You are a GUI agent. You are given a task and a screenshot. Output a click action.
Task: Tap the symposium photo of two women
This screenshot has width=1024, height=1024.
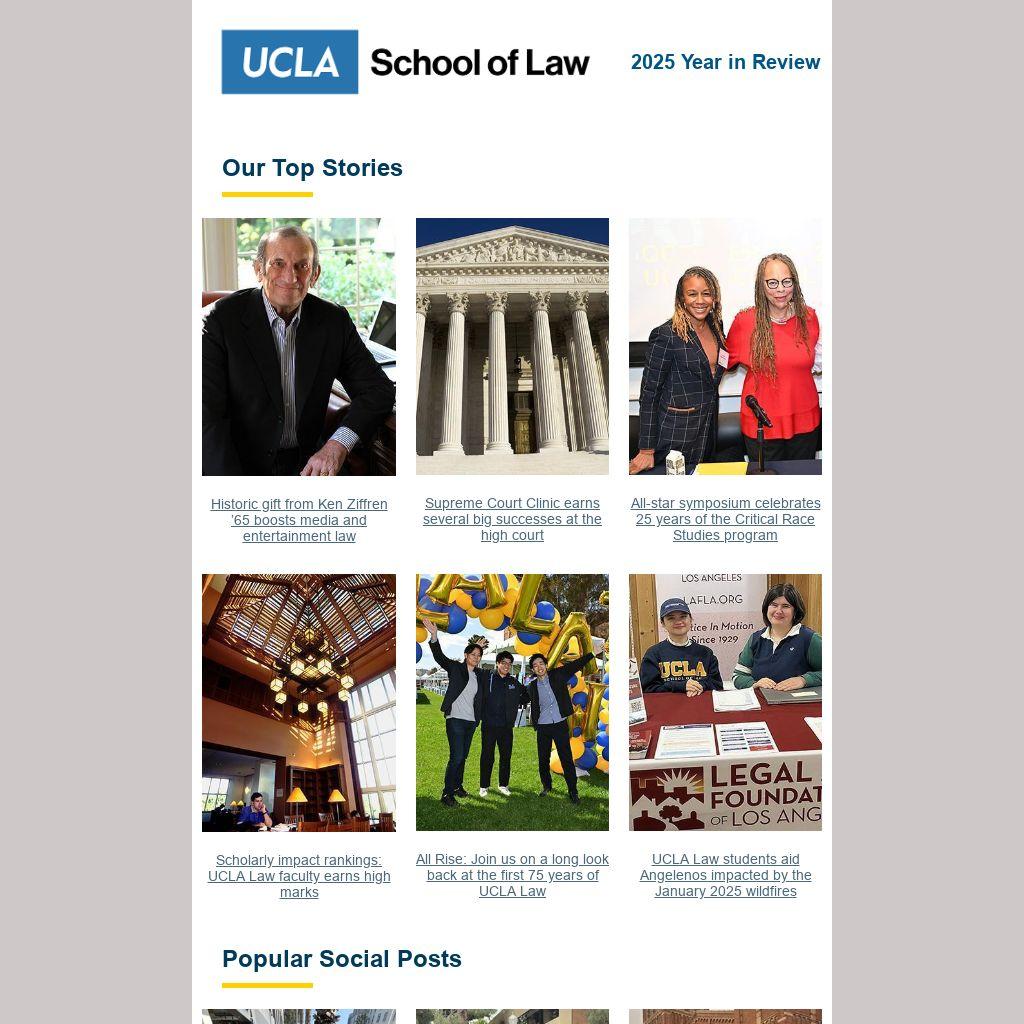[x=725, y=346]
